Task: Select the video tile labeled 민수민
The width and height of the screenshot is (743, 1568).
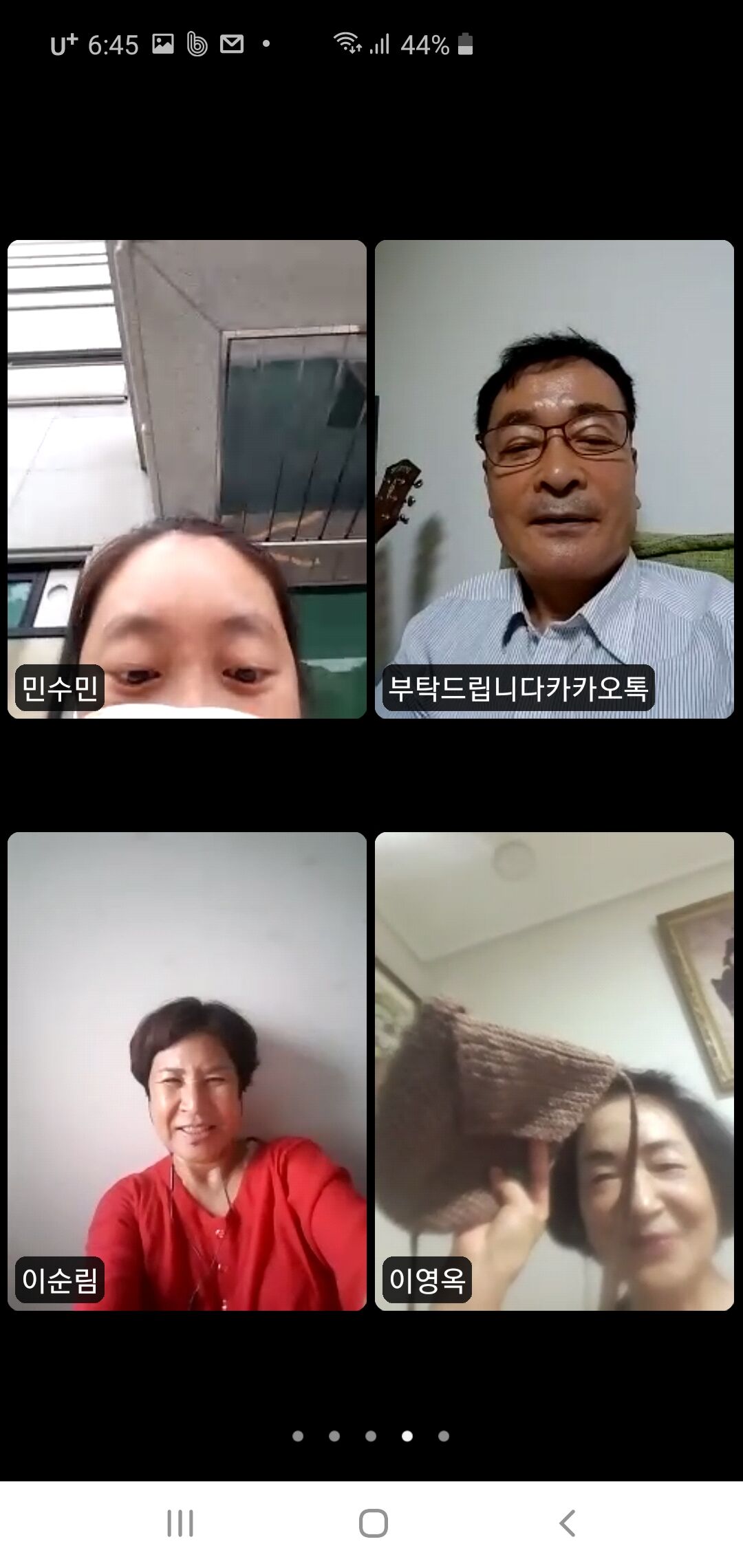Action: tap(186, 479)
